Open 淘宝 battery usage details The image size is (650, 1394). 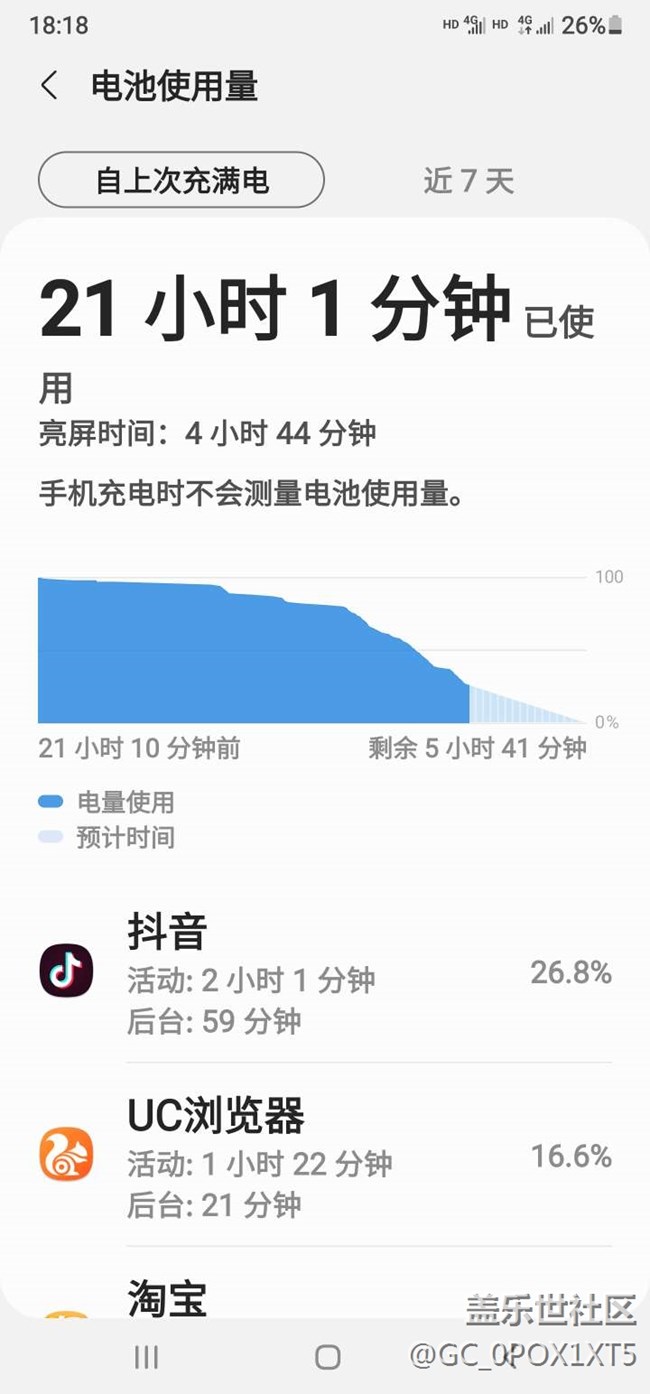[325, 1284]
